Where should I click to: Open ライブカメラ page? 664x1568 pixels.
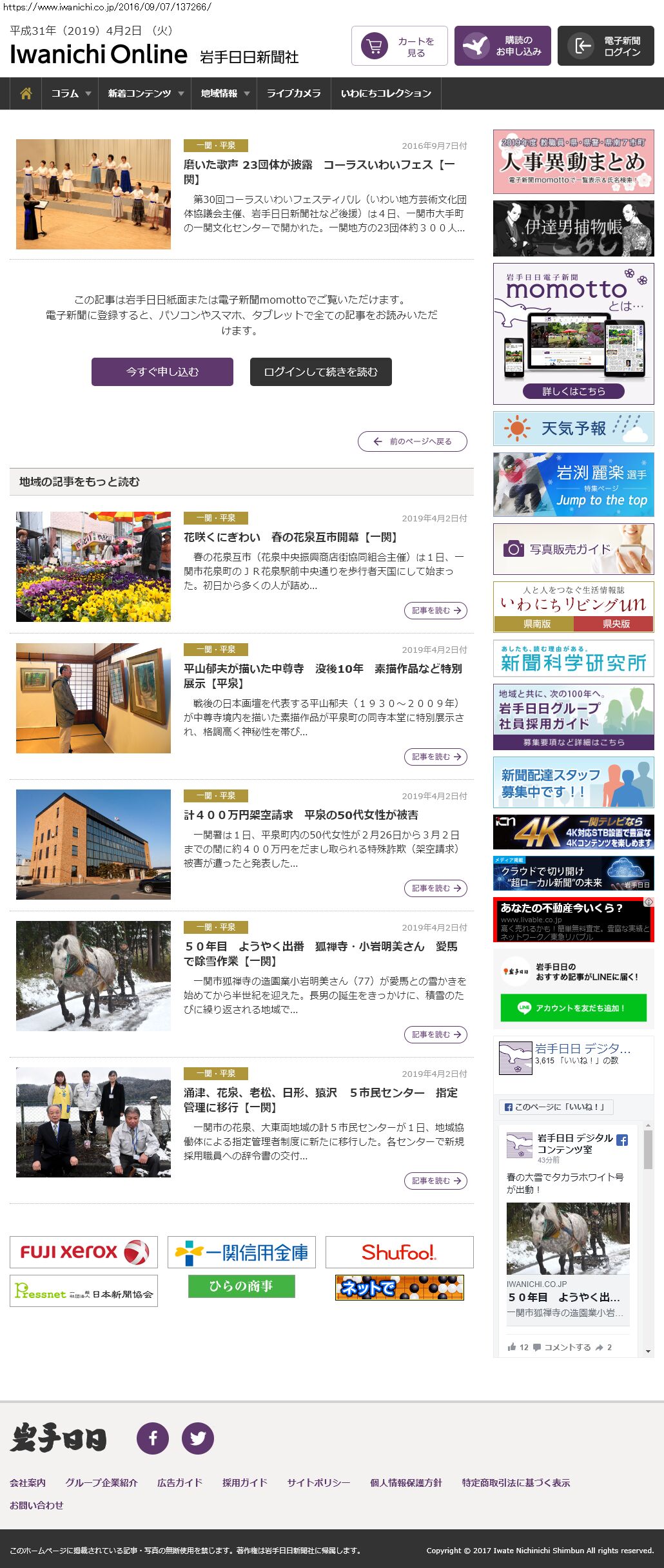point(294,93)
